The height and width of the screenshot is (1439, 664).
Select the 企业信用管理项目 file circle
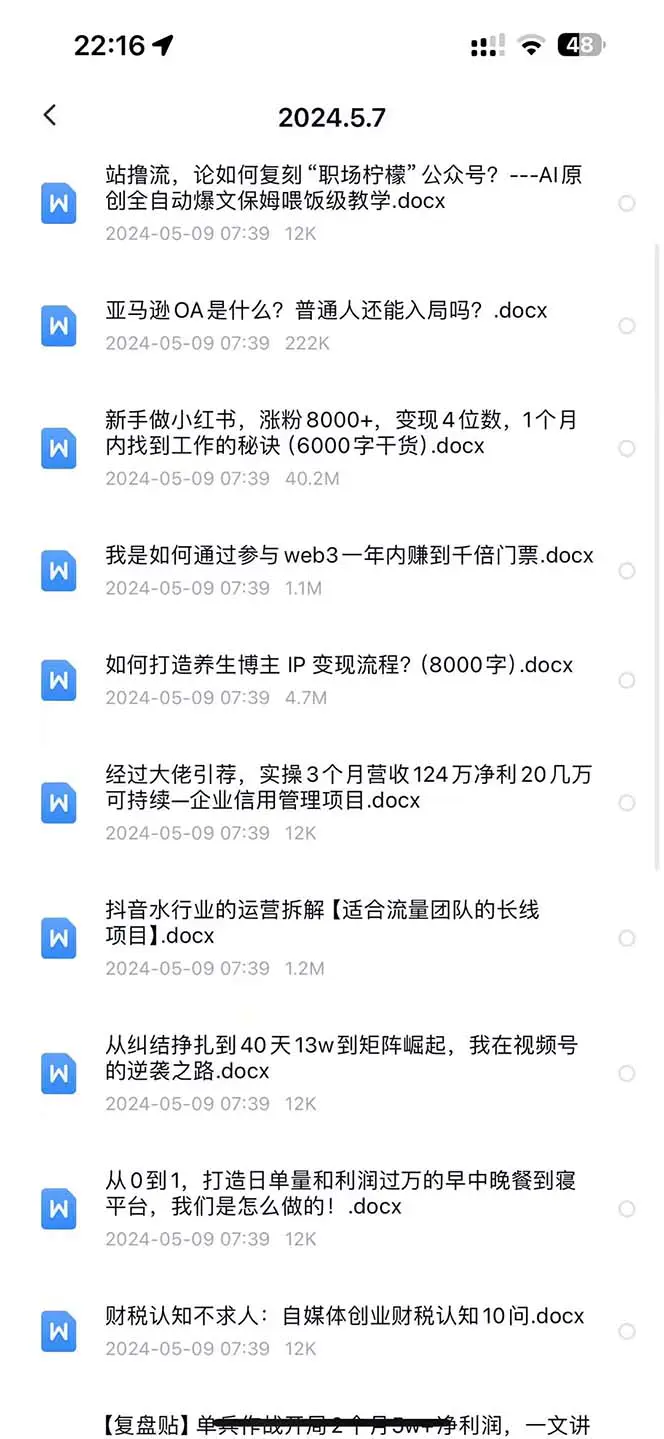click(x=627, y=803)
